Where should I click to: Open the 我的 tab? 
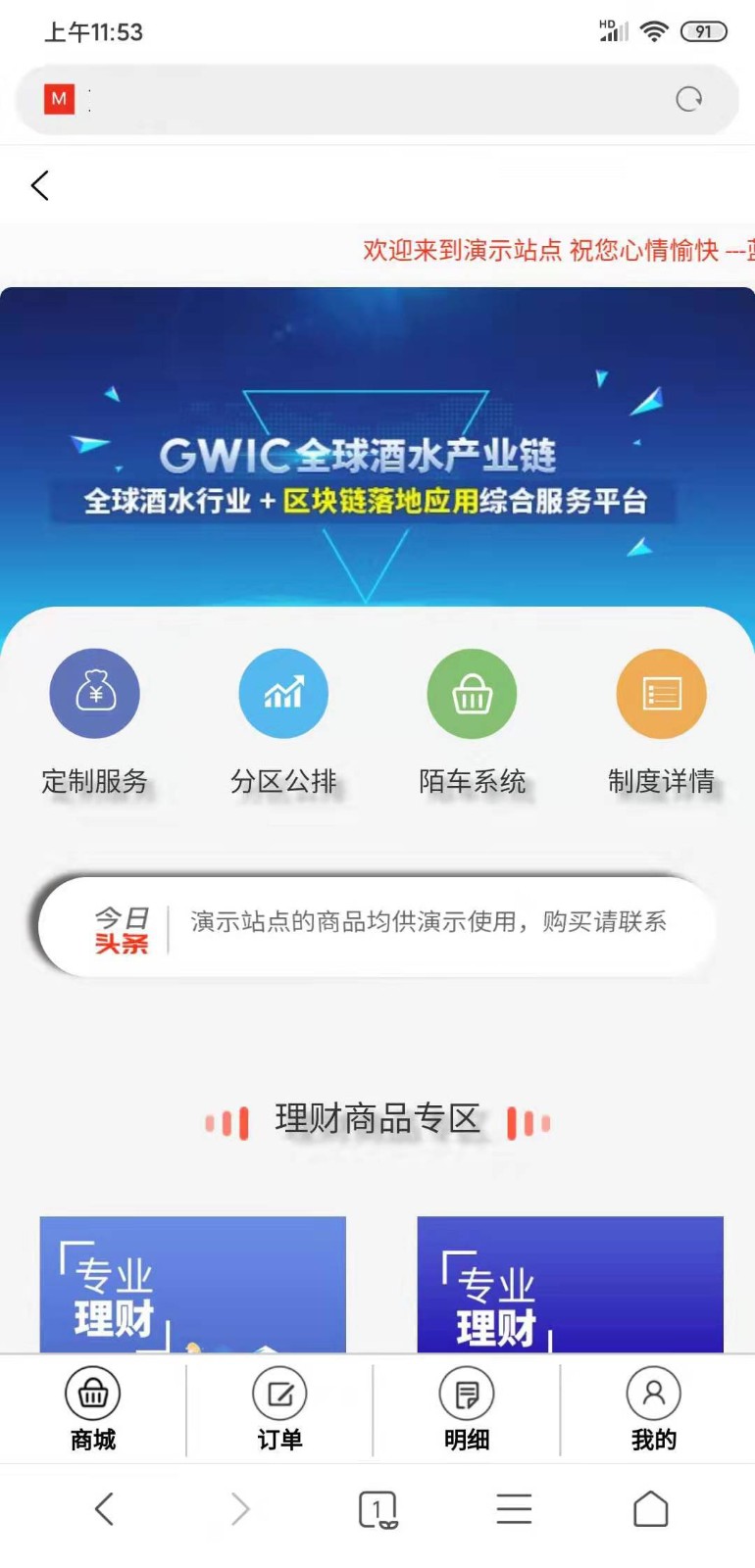654,1409
